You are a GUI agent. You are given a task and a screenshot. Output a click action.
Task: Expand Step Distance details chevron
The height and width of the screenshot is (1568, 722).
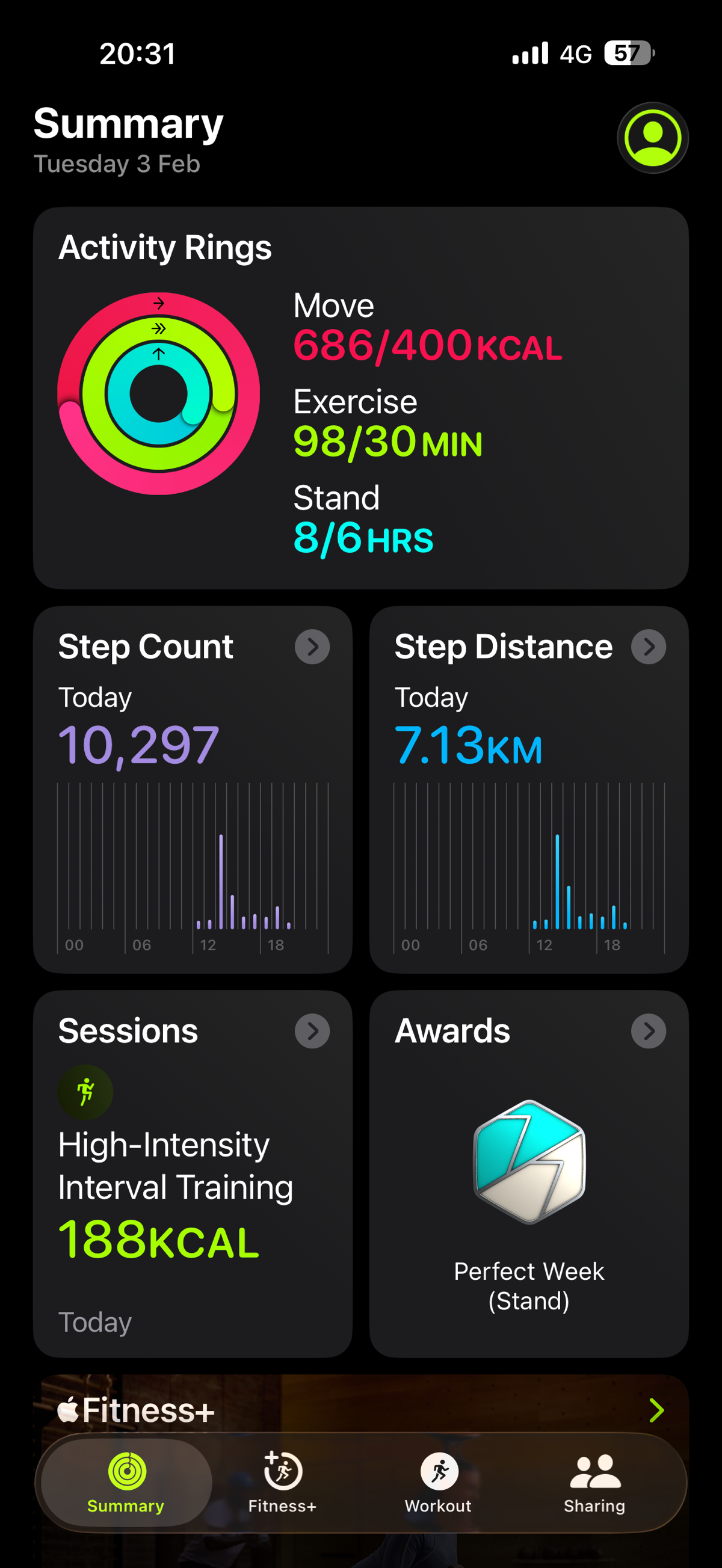(x=649, y=647)
